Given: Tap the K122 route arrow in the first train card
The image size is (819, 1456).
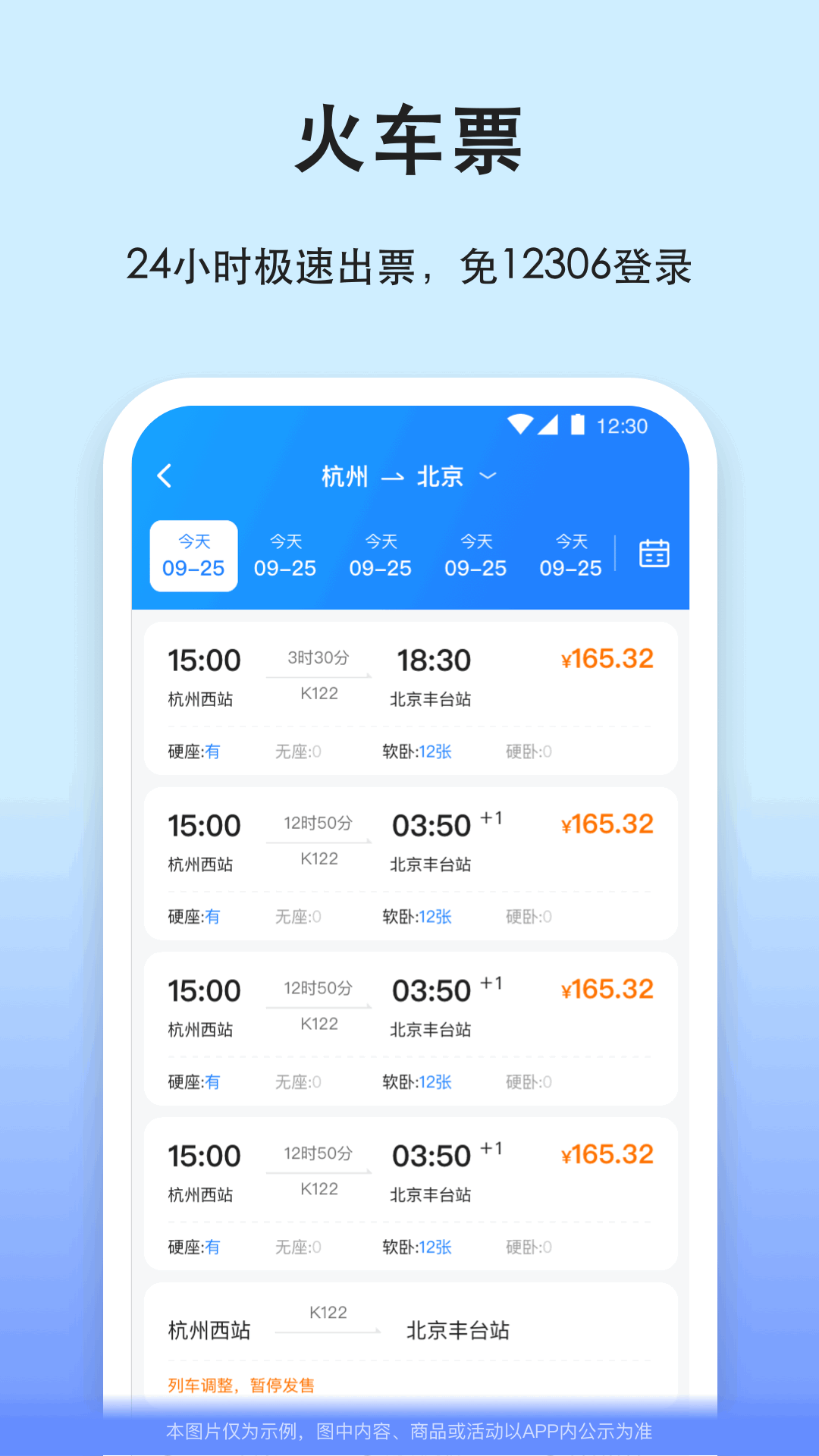Looking at the screenshot, I should pos(317,675).
